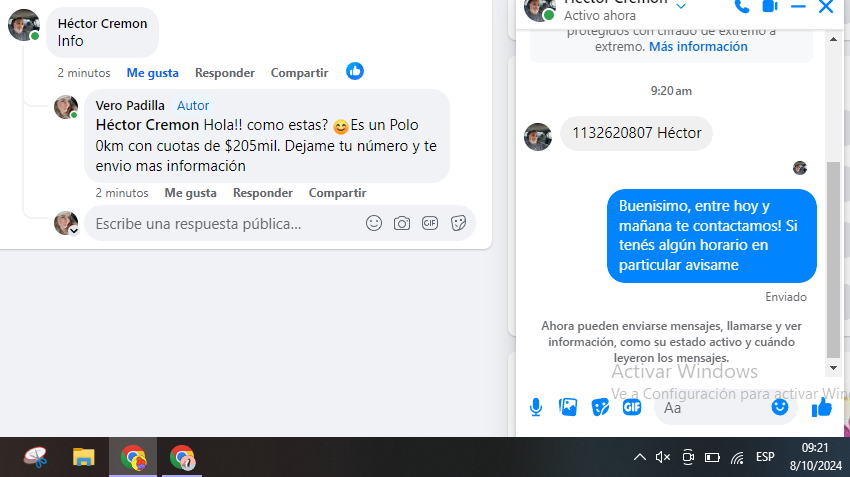Image resolution: width=850 pixels, height=477 pixels.
Task: Send a thumbs-up in the chat
Action: click(x=821, y=407)
